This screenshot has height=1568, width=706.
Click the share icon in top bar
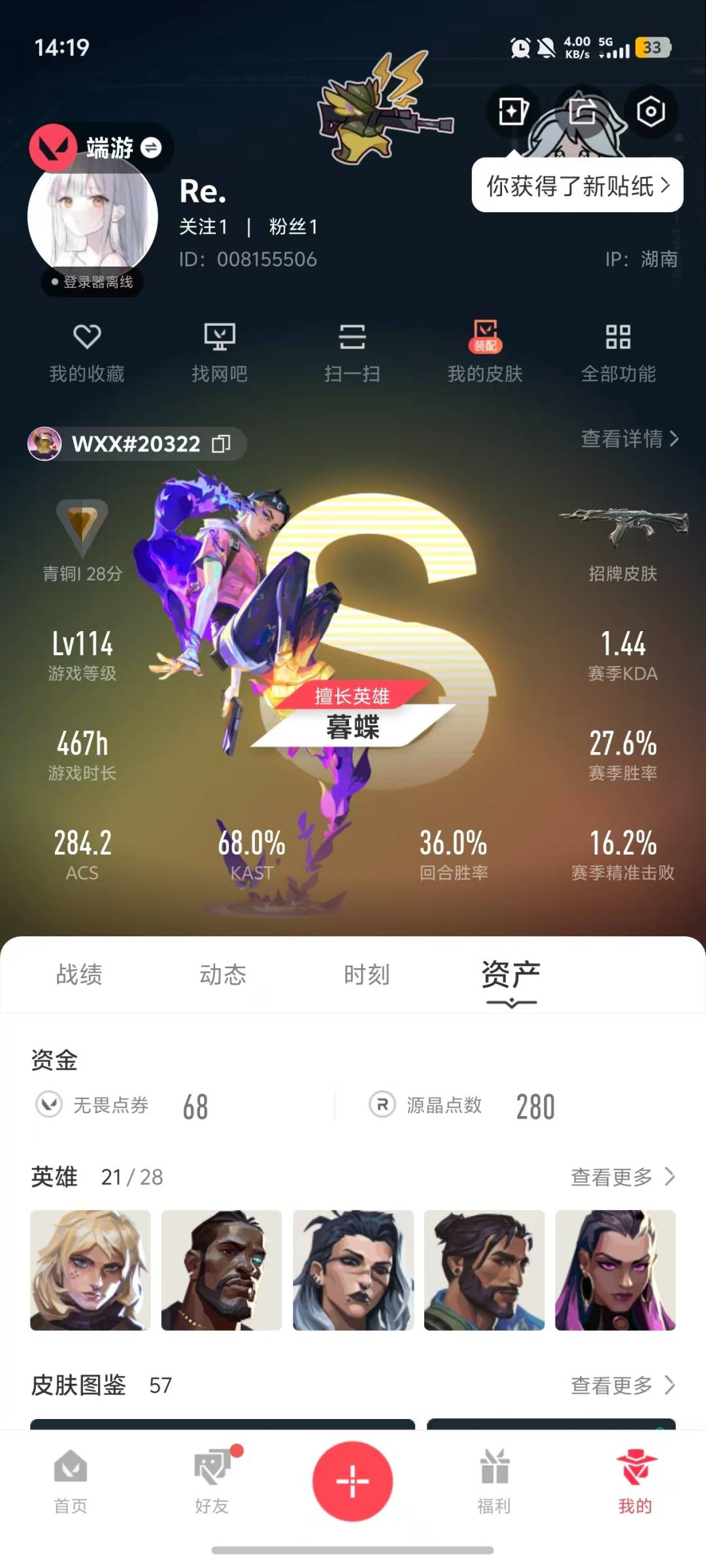click(580, 112)
